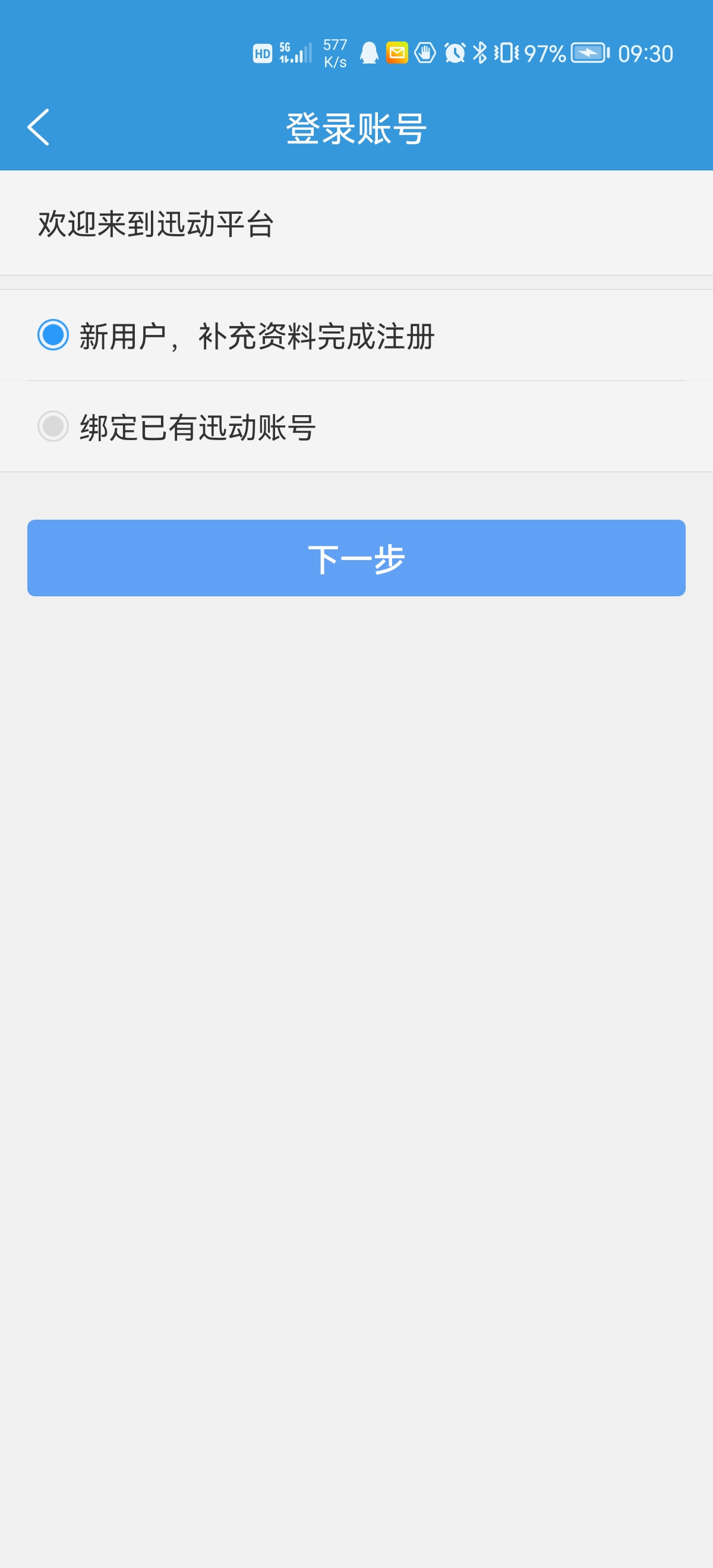Tap the 下一步 button
Image resolution: width=713 pixels, height=1568 pixels.
(356, 558)
